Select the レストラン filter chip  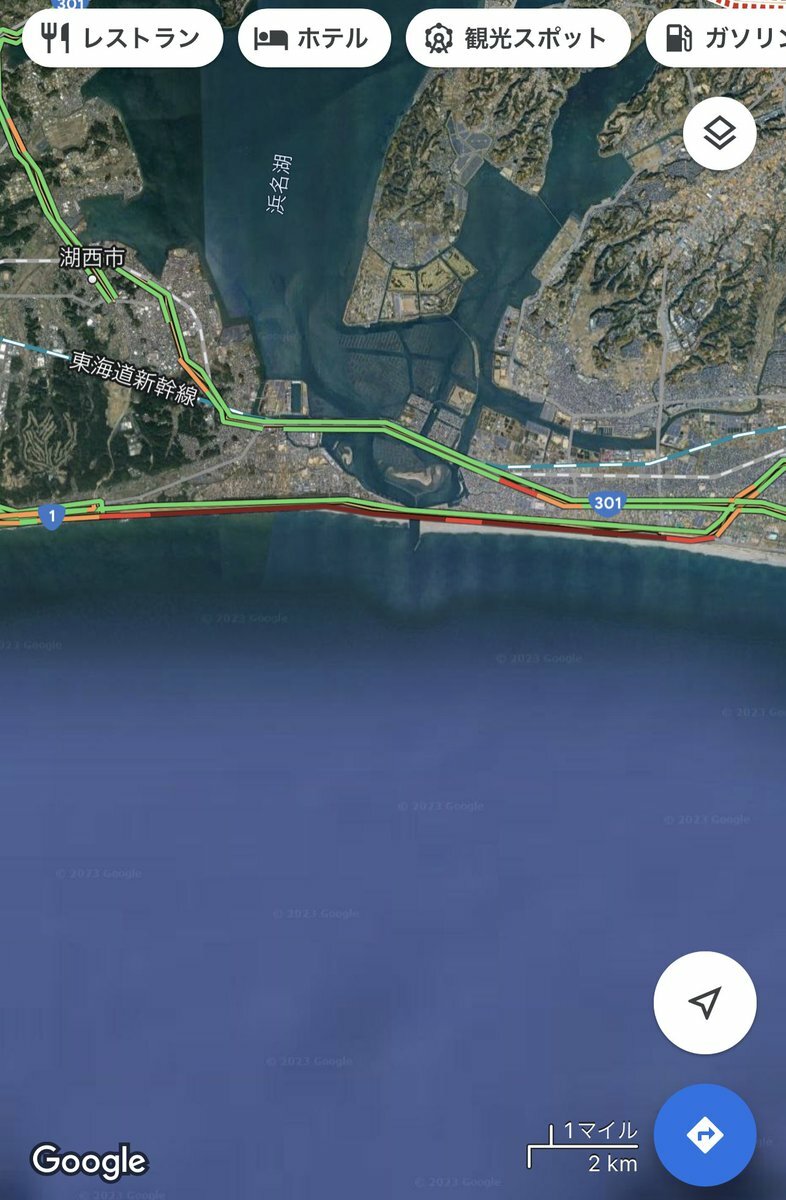122,39
